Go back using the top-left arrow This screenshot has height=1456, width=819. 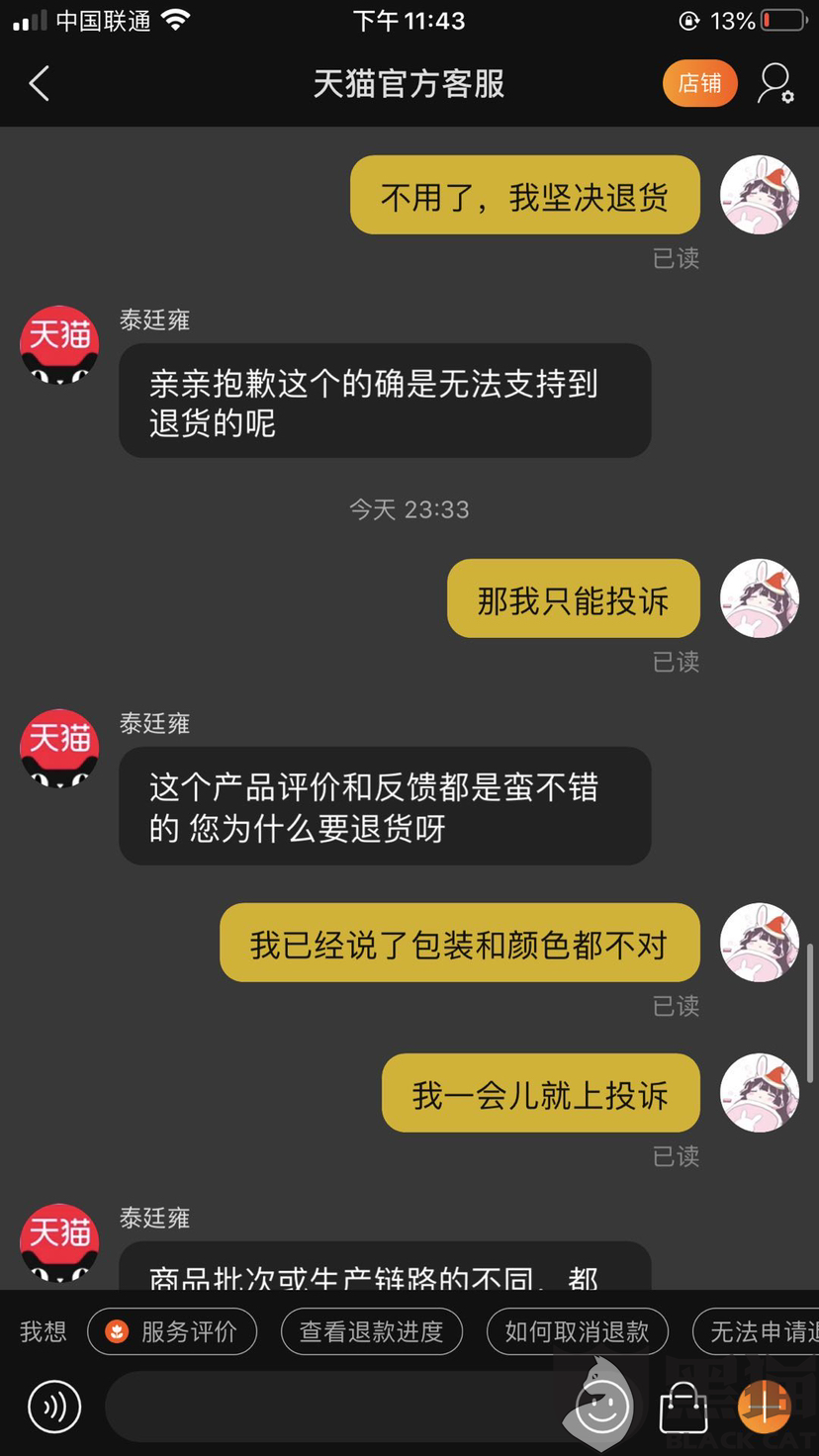pos(40,84)
